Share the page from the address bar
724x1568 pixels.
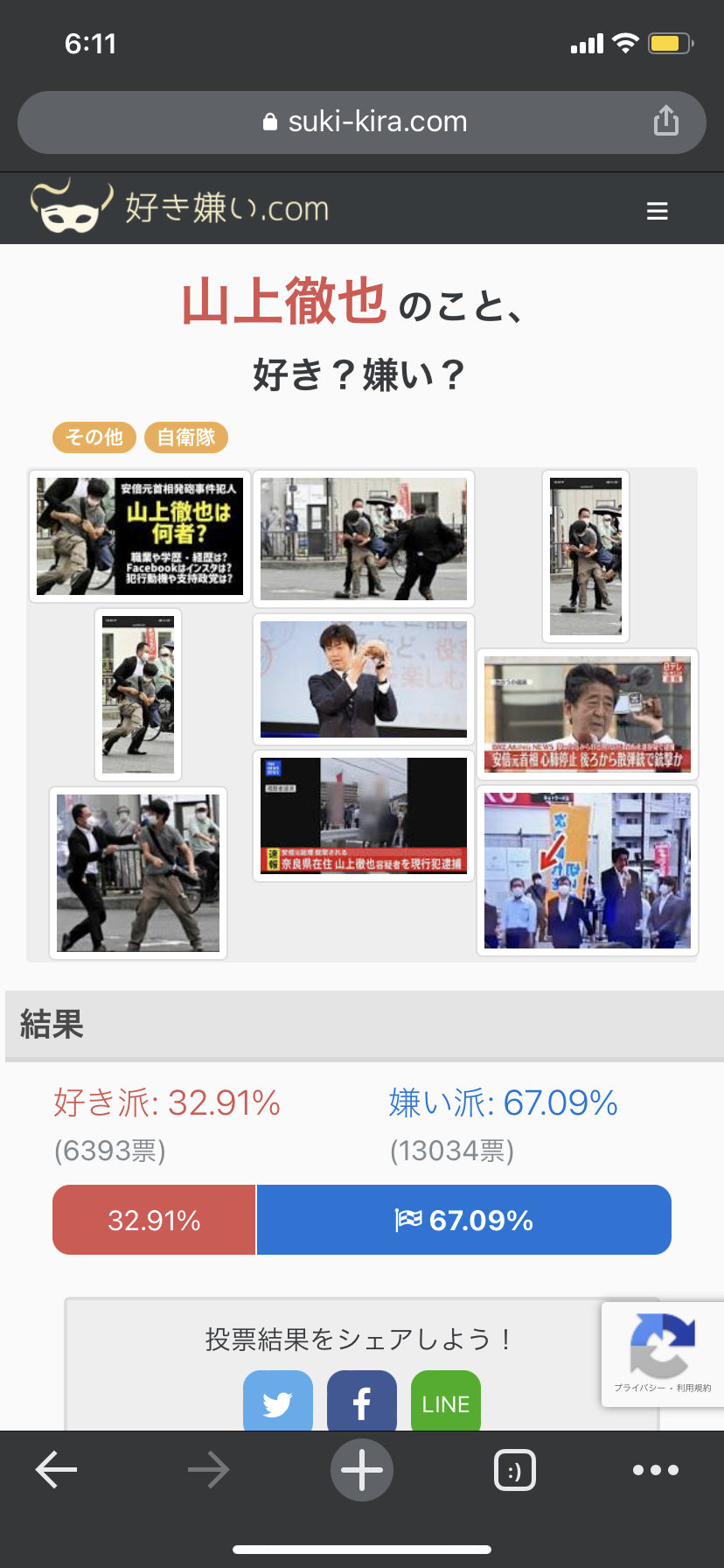pos(666,121)
